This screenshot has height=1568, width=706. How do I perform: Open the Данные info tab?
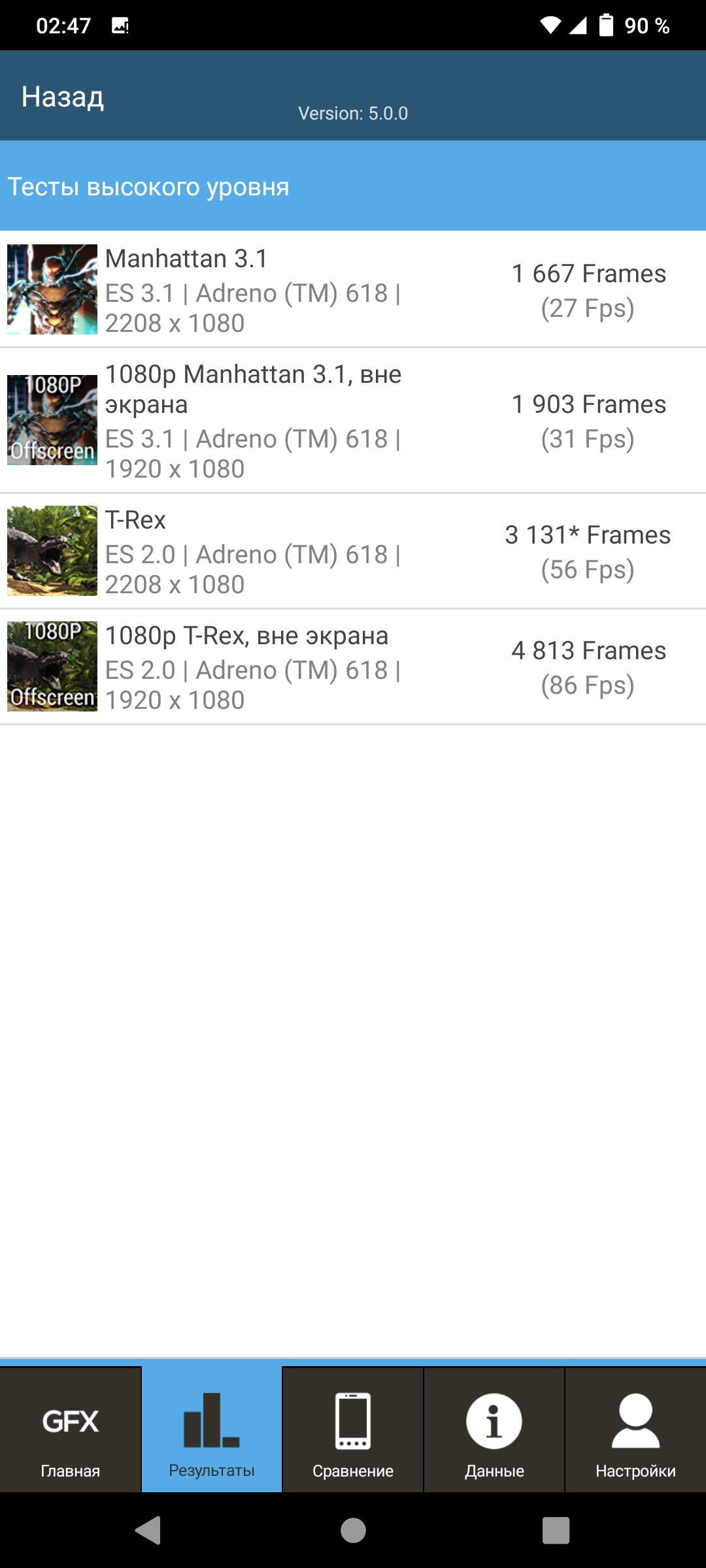tap(494, 1429)
